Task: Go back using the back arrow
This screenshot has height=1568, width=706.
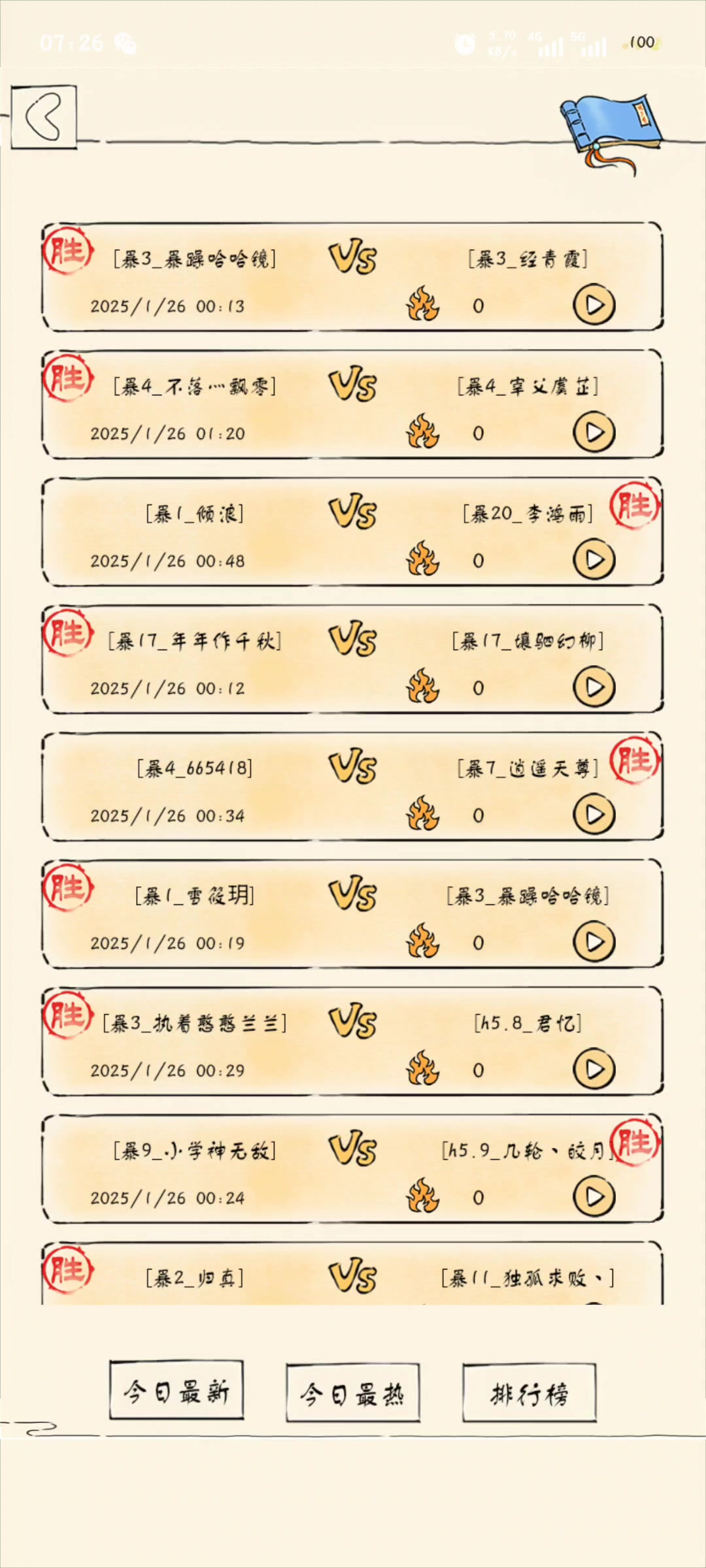Action: pos(44,117)
